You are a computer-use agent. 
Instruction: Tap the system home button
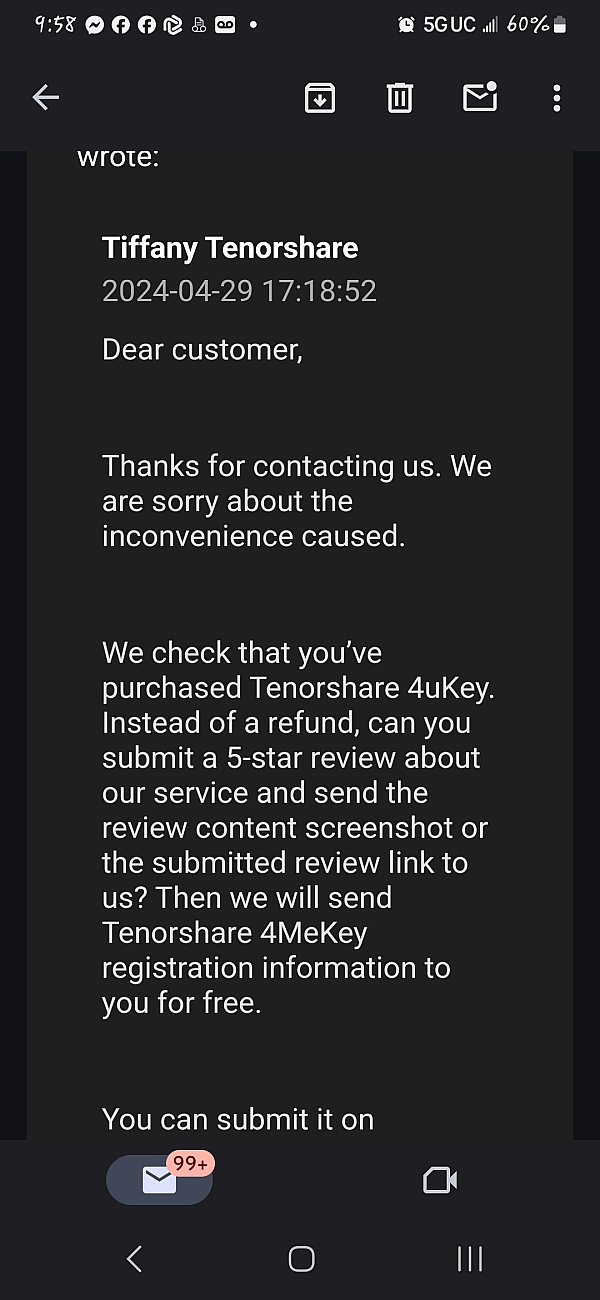point(301,1259)
